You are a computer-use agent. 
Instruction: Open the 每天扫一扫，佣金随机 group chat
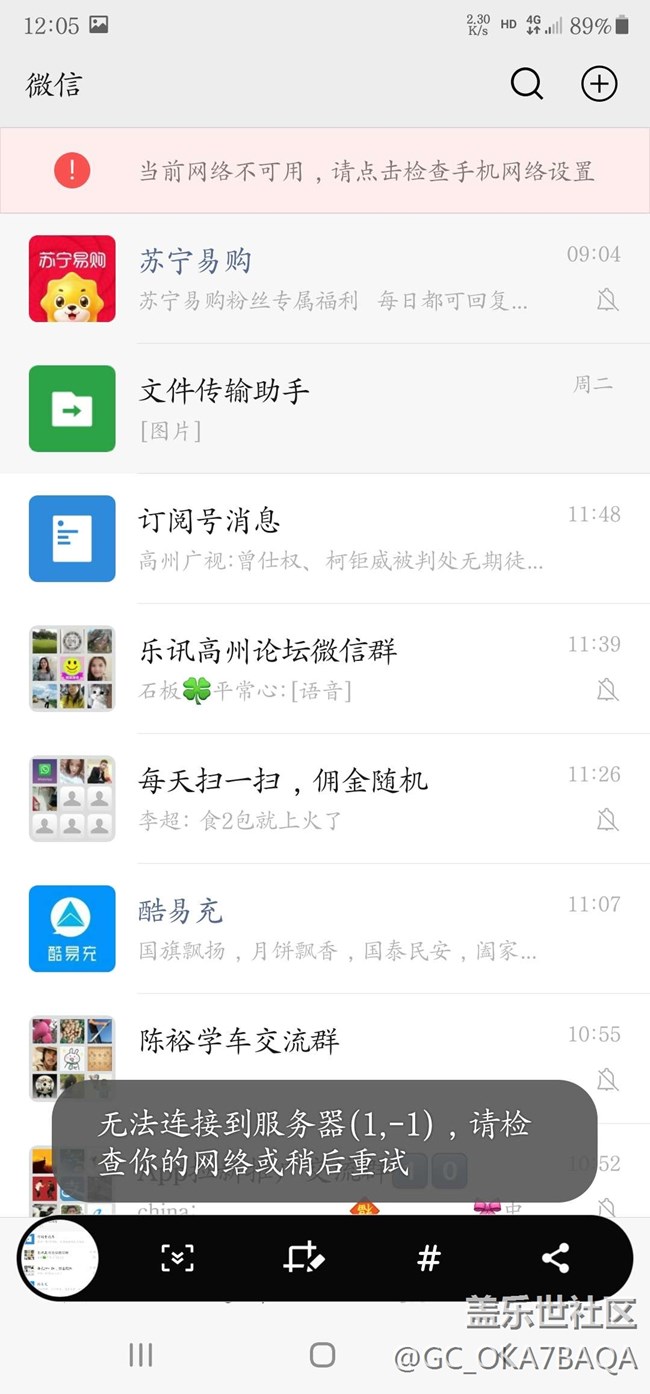[x=325, y=798]
